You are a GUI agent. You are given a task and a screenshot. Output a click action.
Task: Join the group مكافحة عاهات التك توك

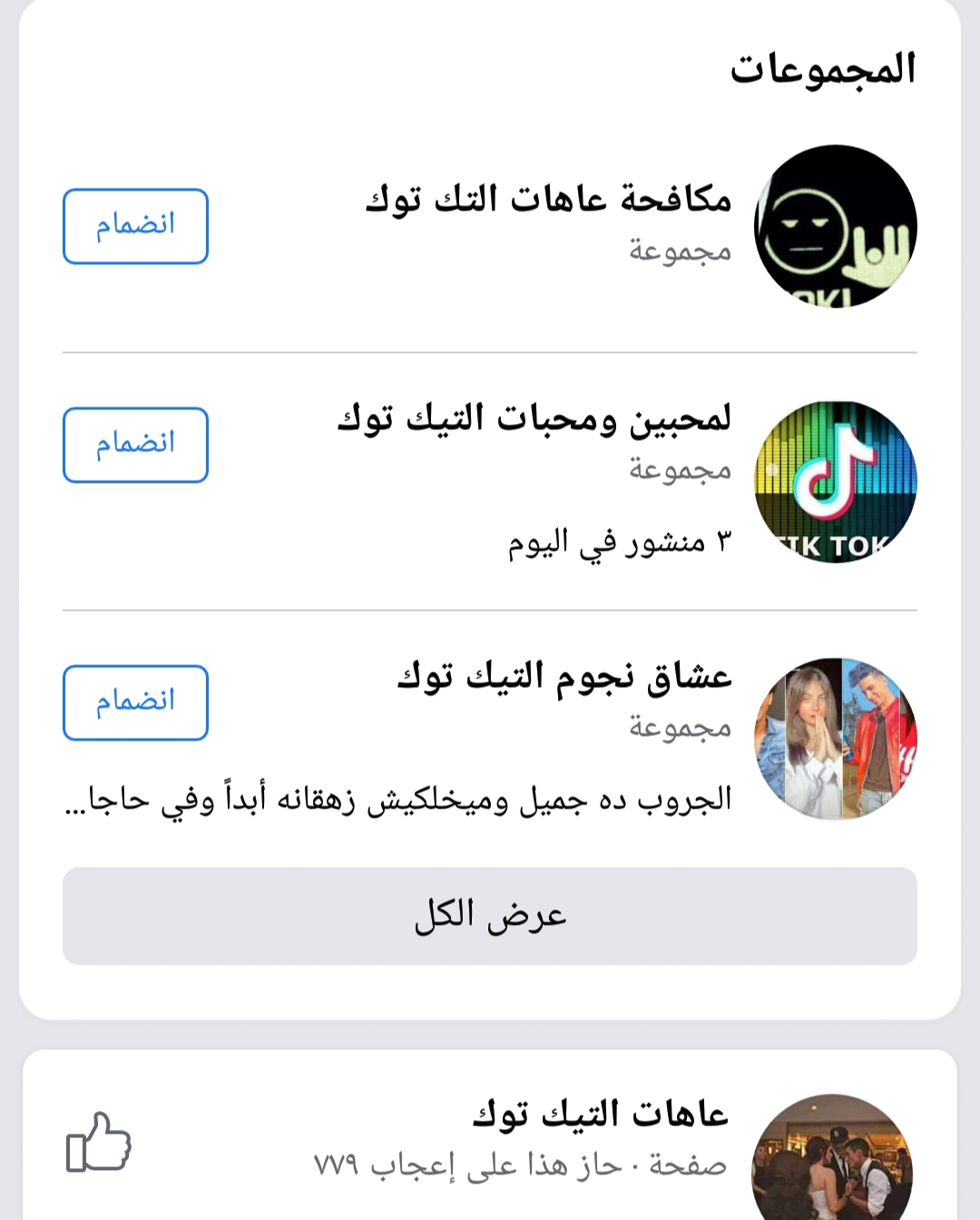tap(135, 226)
